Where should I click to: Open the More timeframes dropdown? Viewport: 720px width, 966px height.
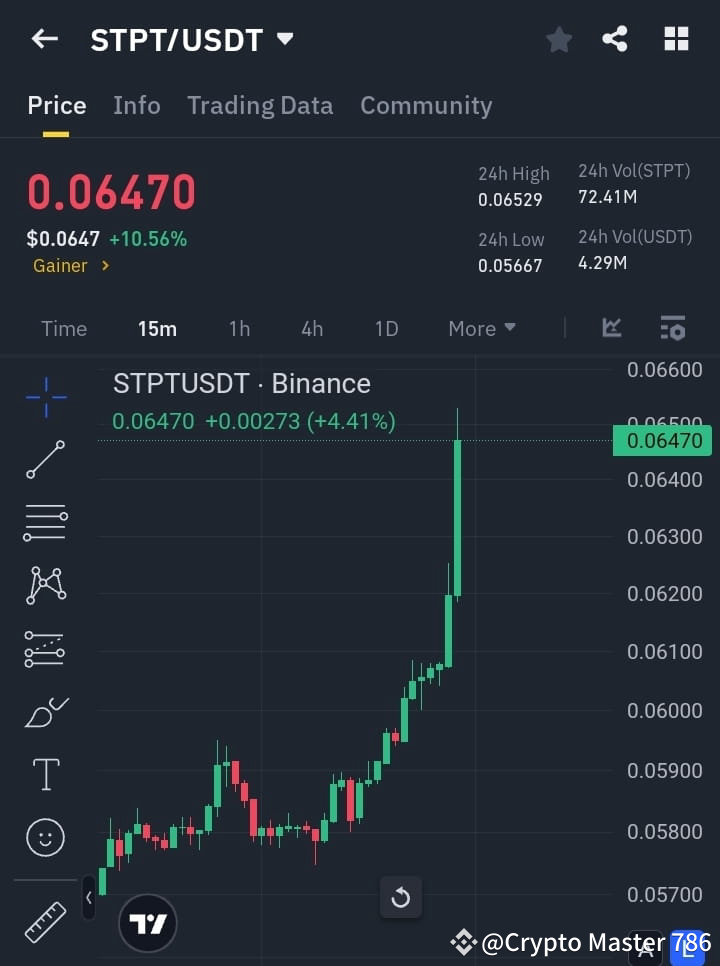click(481, 328)
